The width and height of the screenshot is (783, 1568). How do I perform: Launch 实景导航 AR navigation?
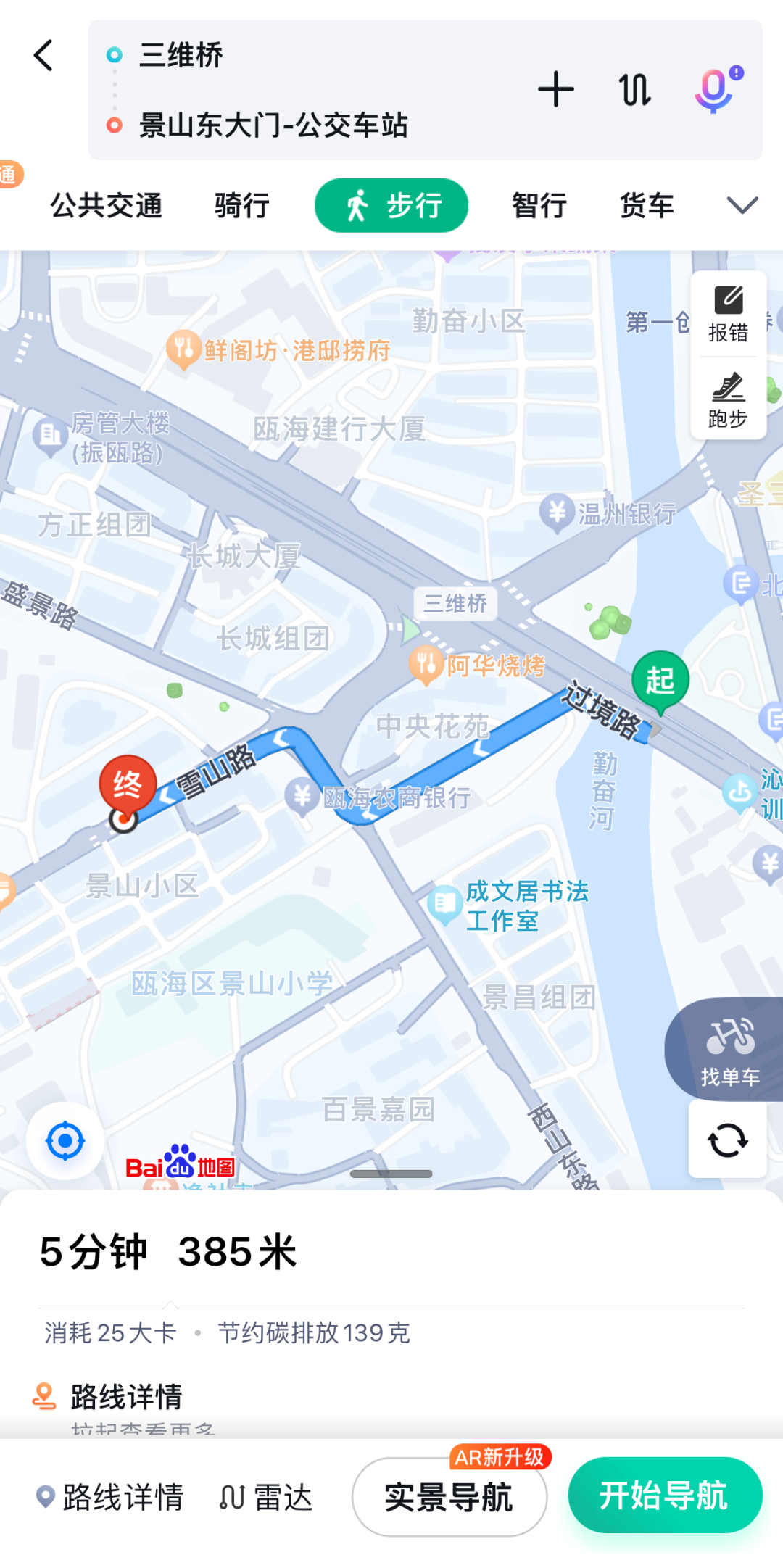coord(449,1498)
